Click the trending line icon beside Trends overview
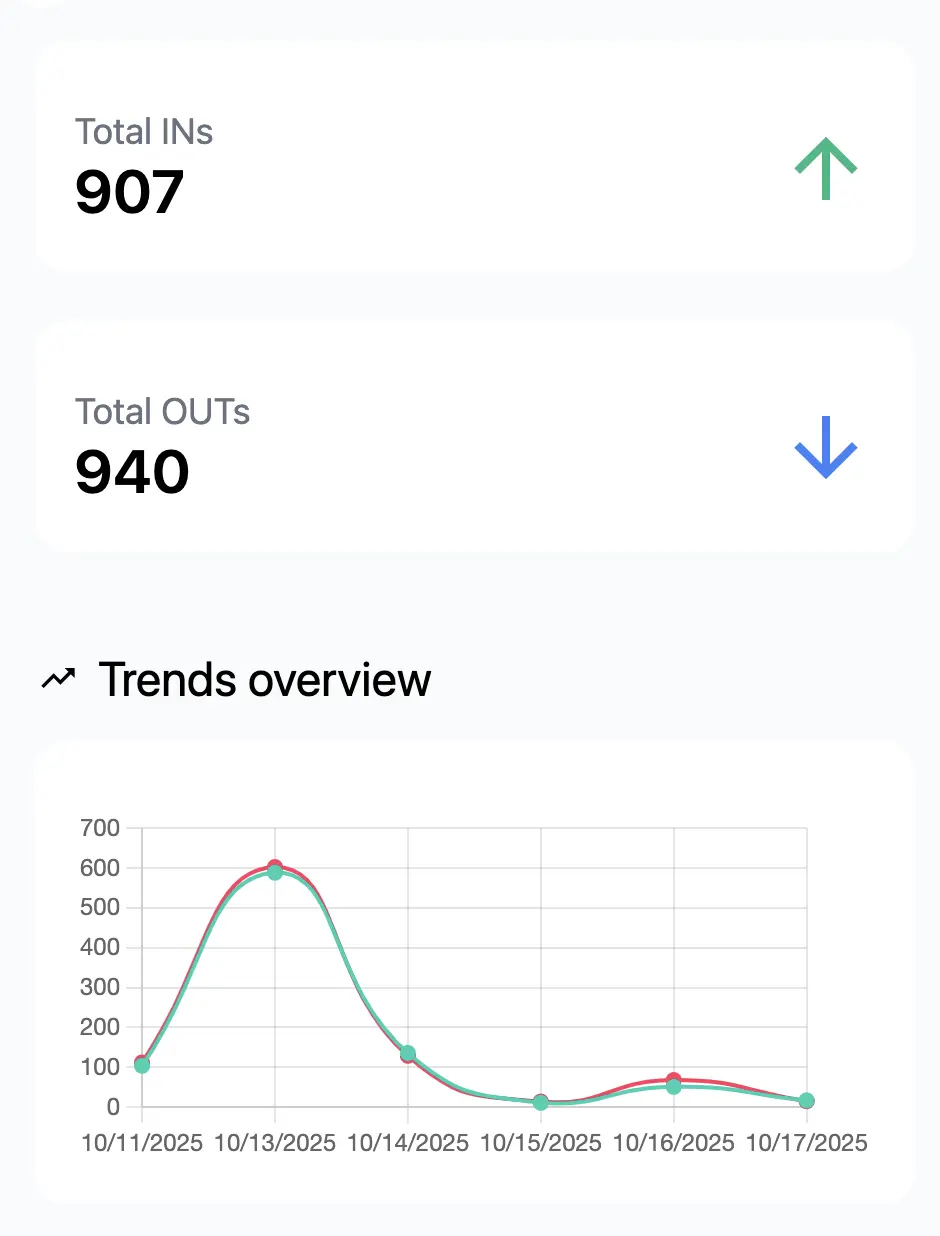The image size is (940, 1236). tap(57, 677)
